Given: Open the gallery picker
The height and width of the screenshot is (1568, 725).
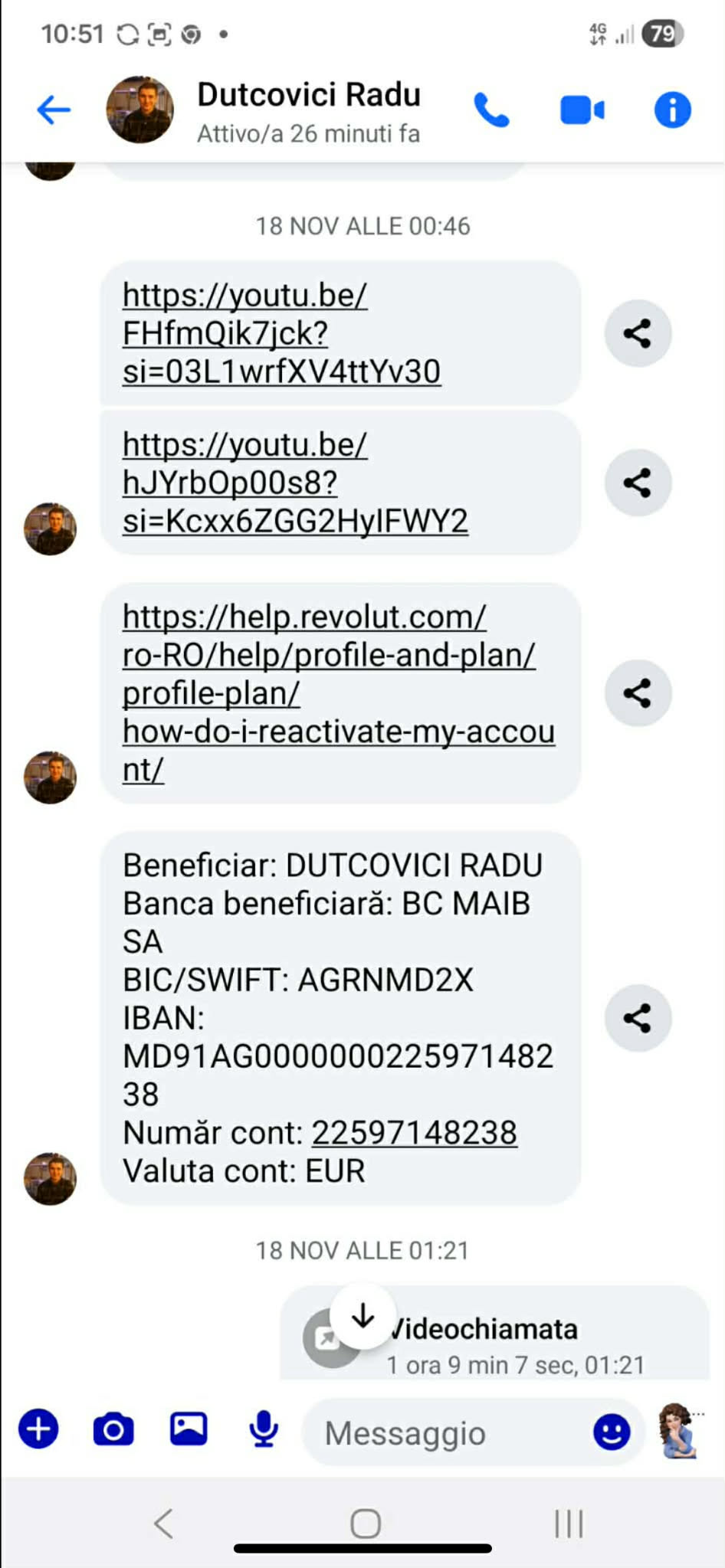Looking at the screenshot, I should [x=189, y=1429].
